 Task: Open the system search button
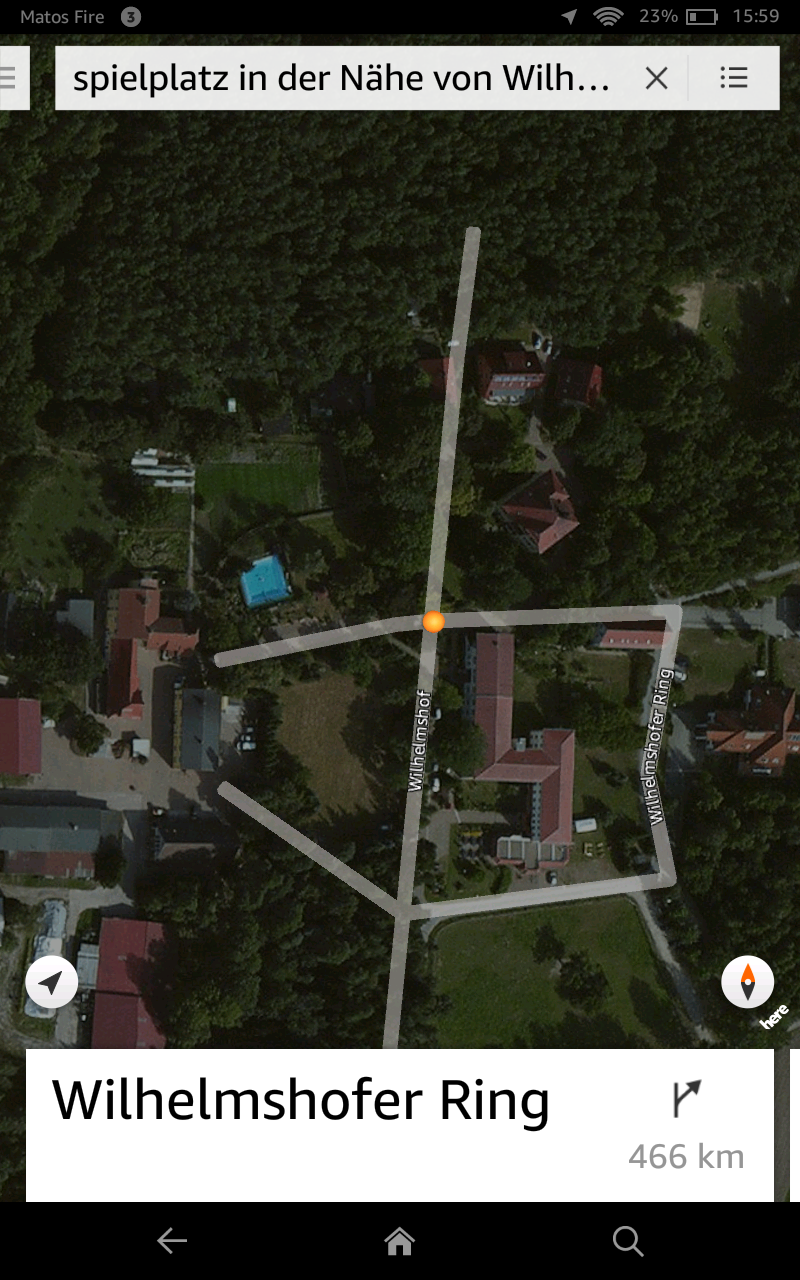(x=628, y=1242)
